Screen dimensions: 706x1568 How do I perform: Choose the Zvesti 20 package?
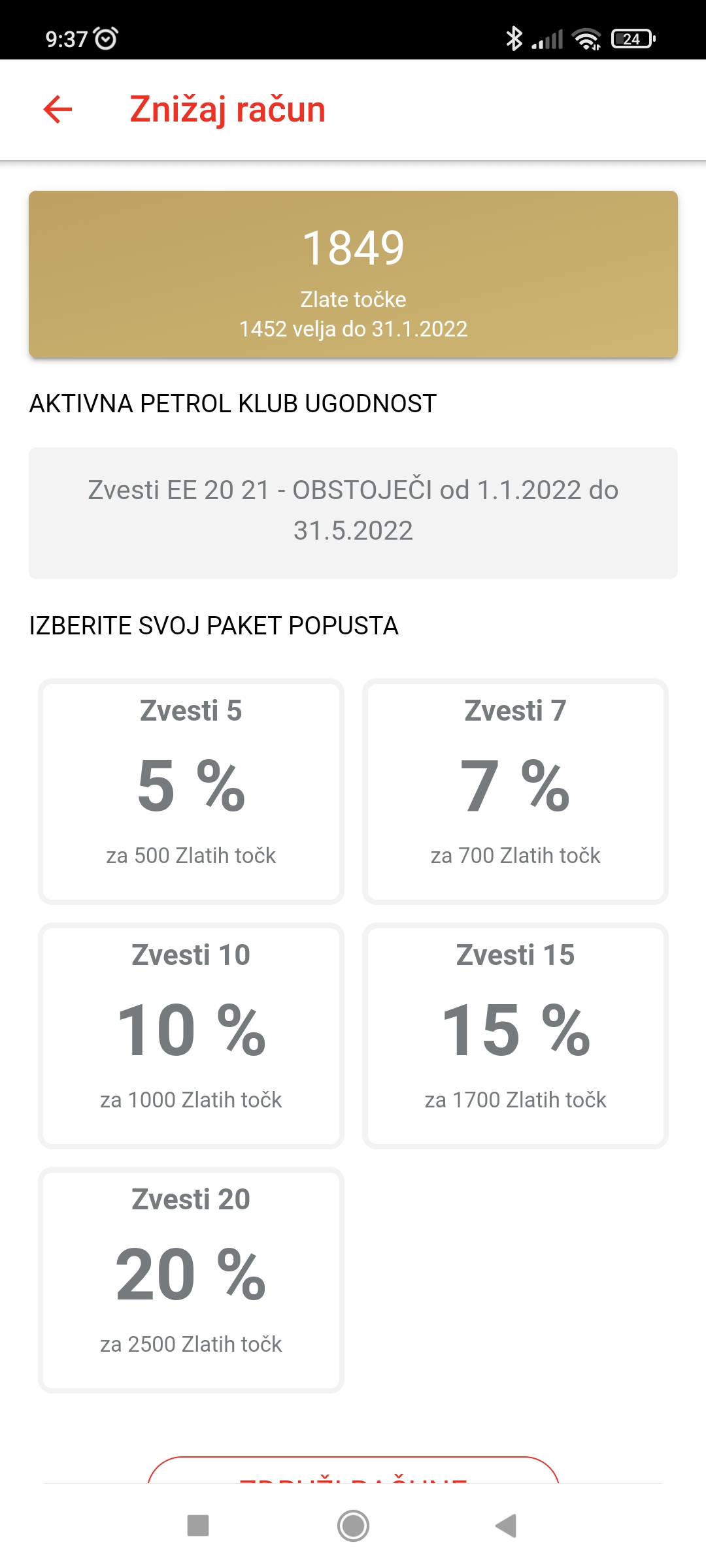(x=191, y=1280)
